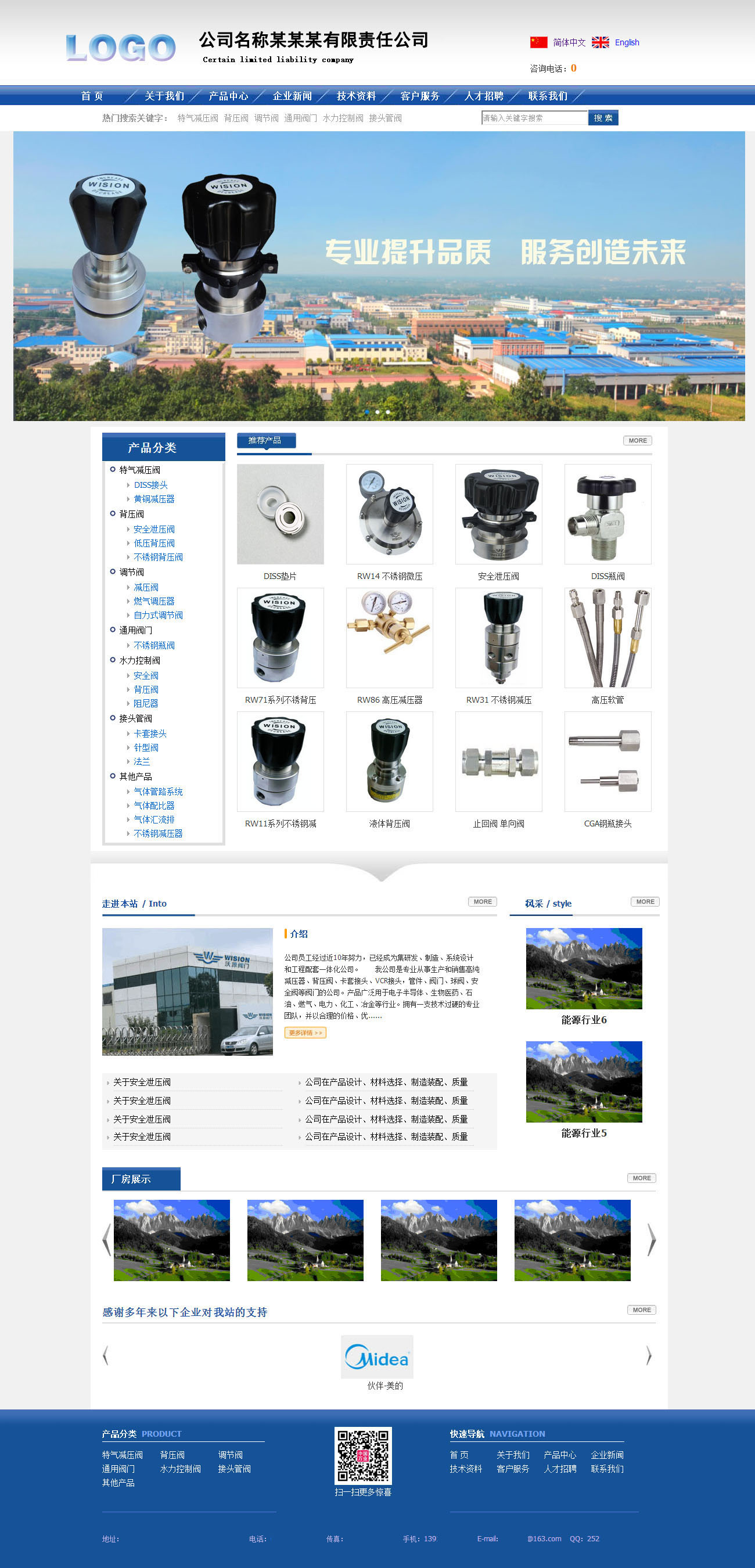755x1568 pixels.
Task: Open the 能源行业6 style image
Action: (x=584, y=969)
